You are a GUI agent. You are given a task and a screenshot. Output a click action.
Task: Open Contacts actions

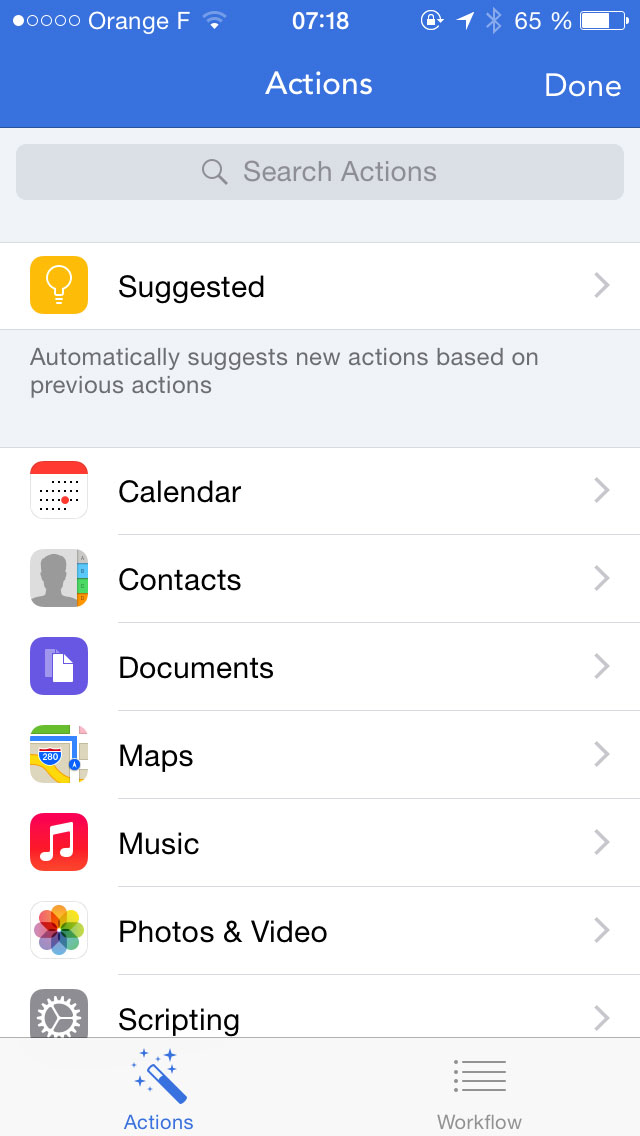[320, 579]
